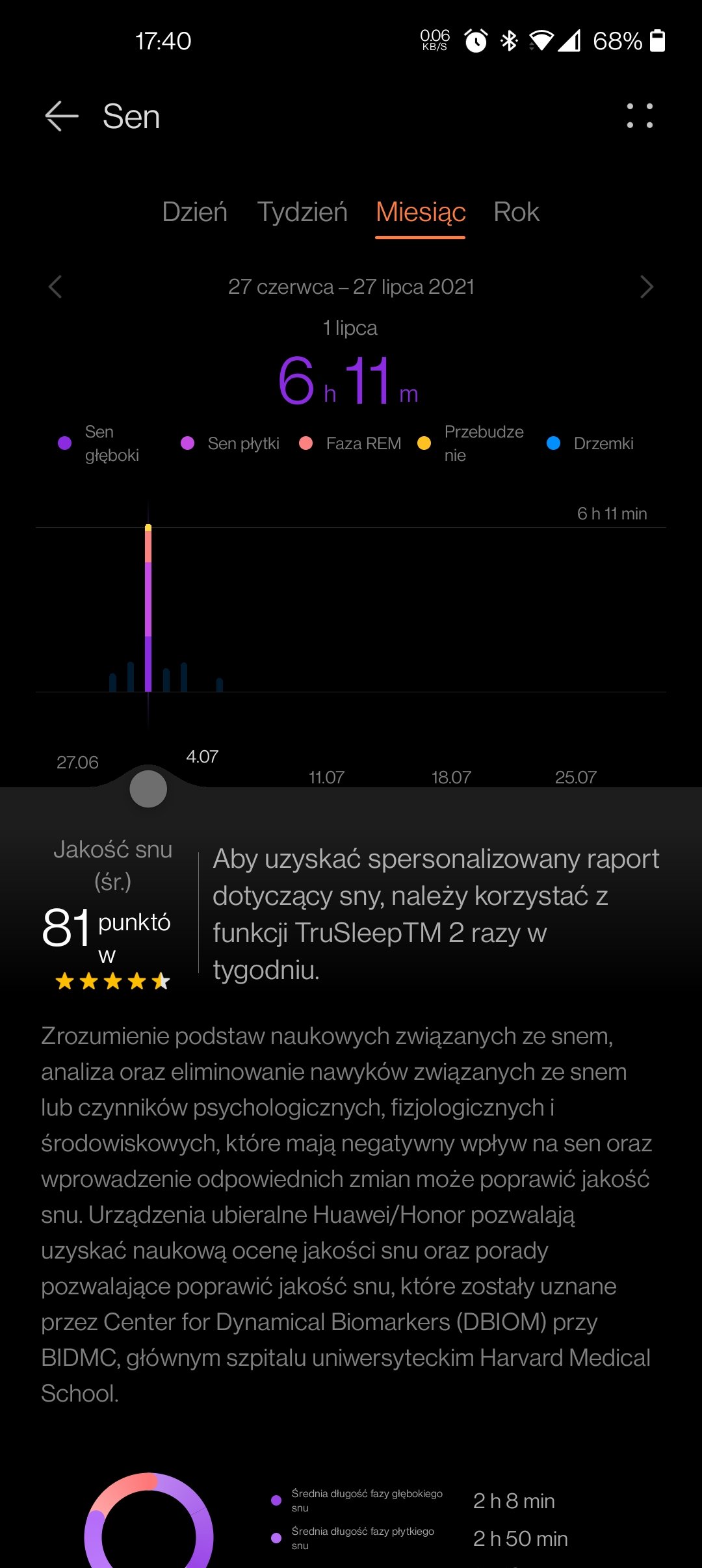
Task: Go to the previous month range
Action: [x=55, y=287]
